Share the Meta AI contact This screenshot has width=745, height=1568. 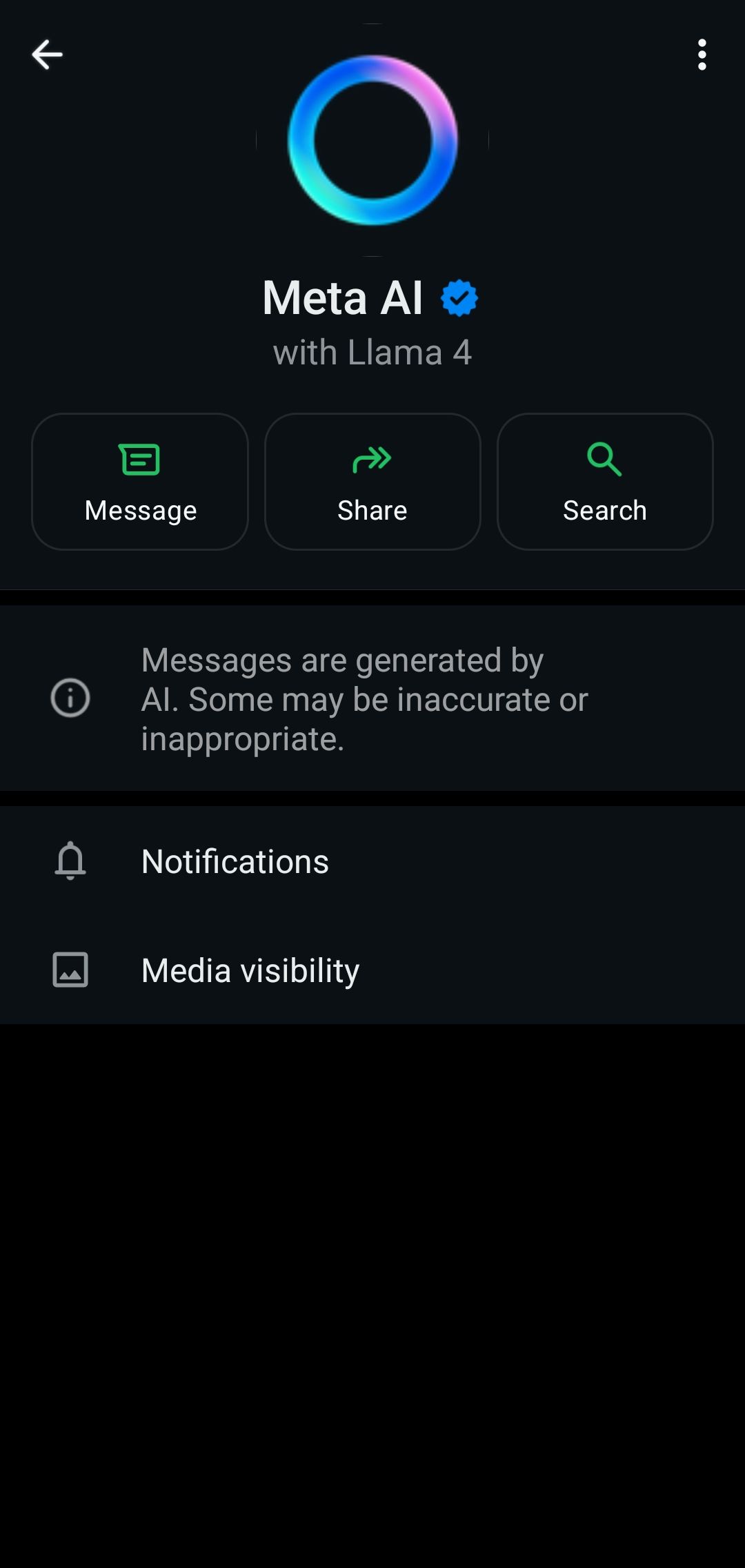point(372,481)
